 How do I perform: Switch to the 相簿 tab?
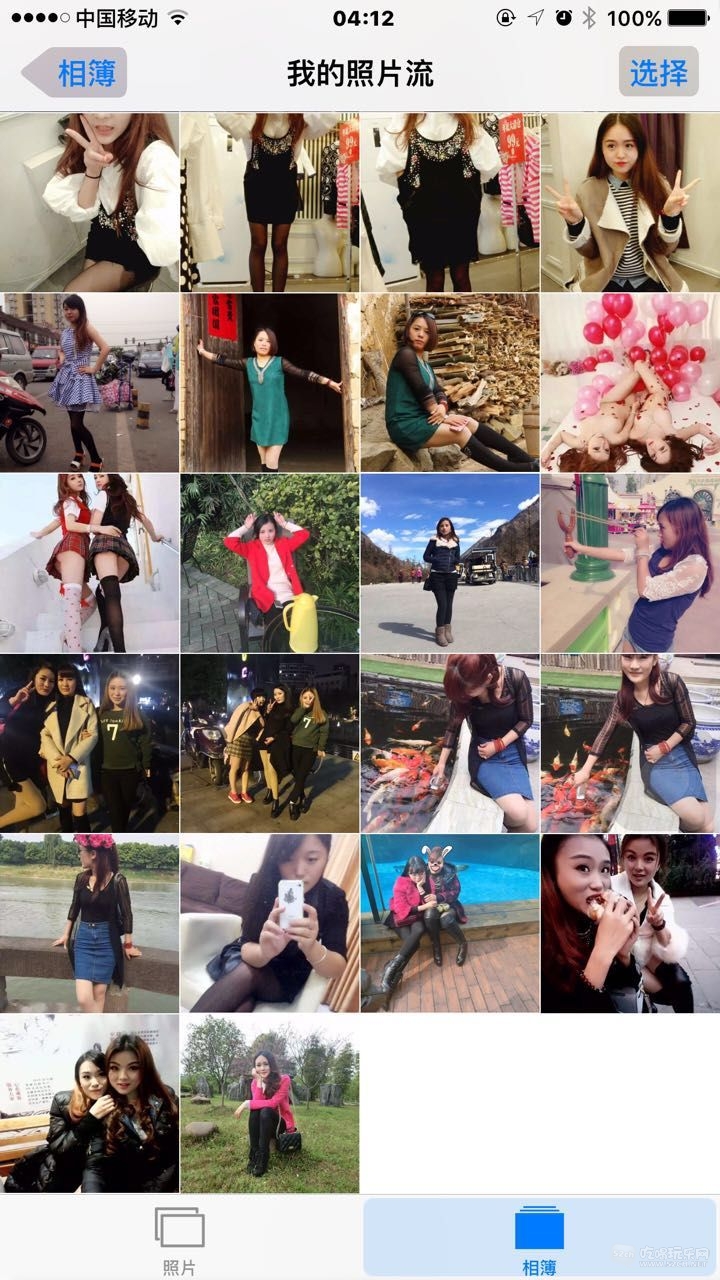tap(539, 1238)
